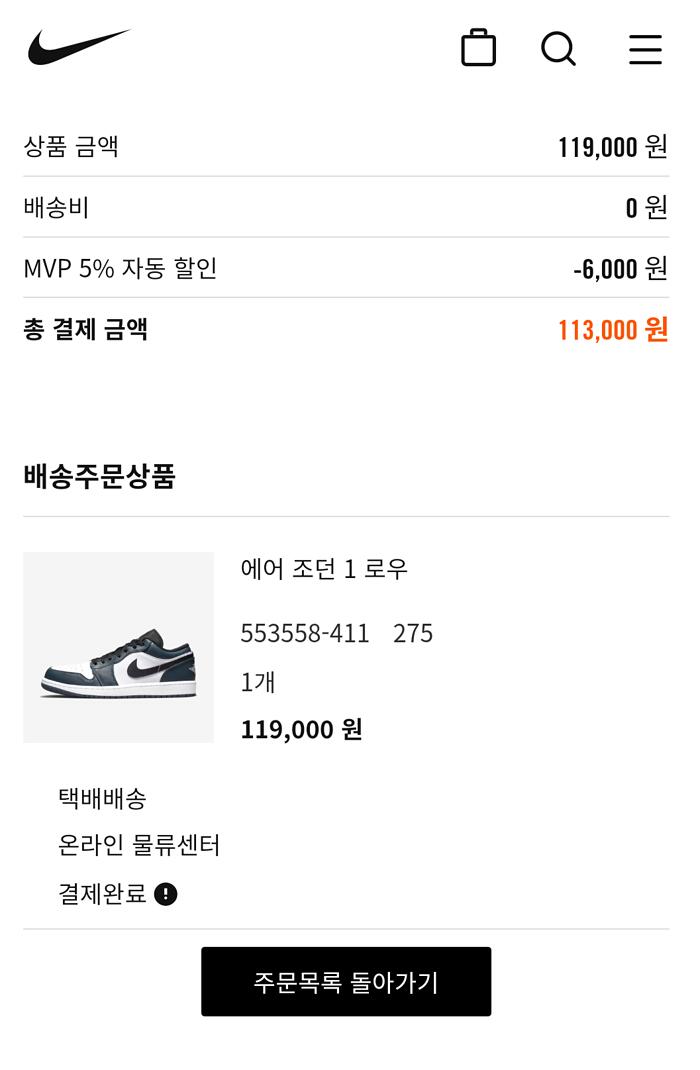Go to Nike home via swoosh logo

click(79, 47)
